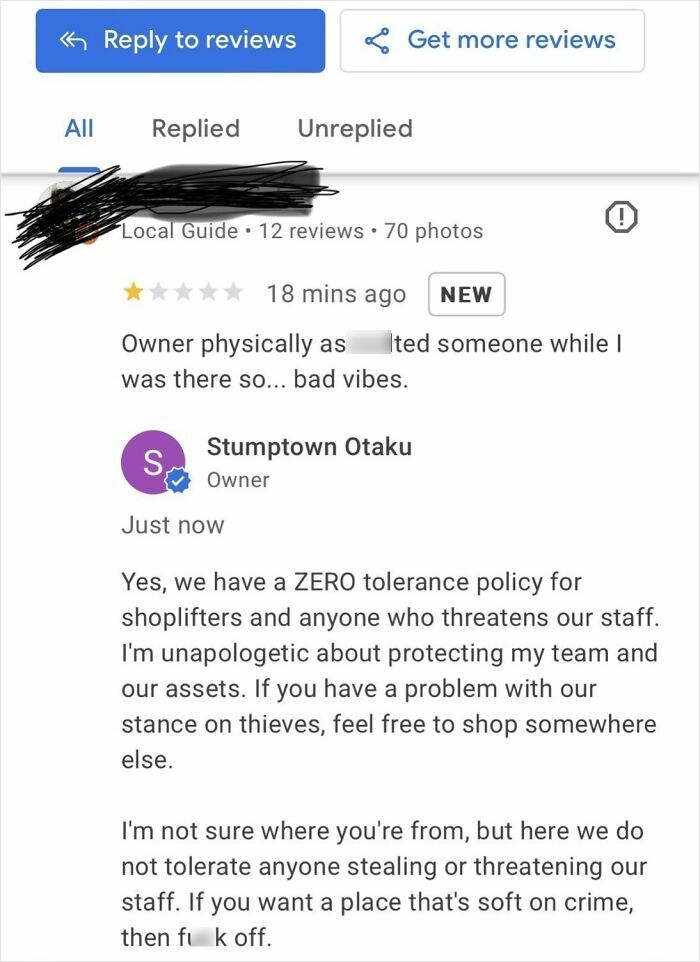Tap the Reply to reviews button
Viewport: 700px width, 962px height.
pos(180,41)
